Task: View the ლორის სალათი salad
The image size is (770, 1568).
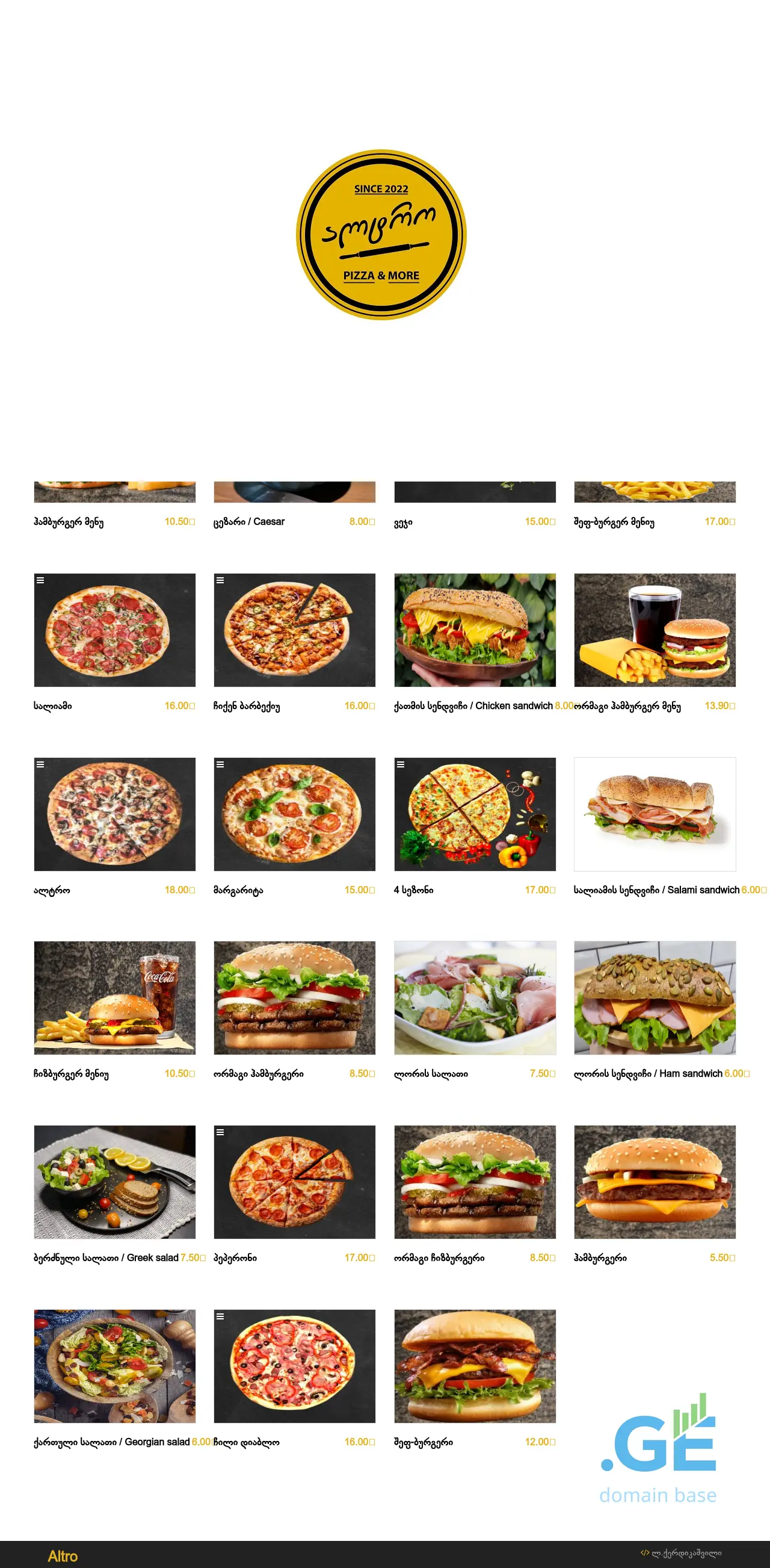Action: point(475,997)
